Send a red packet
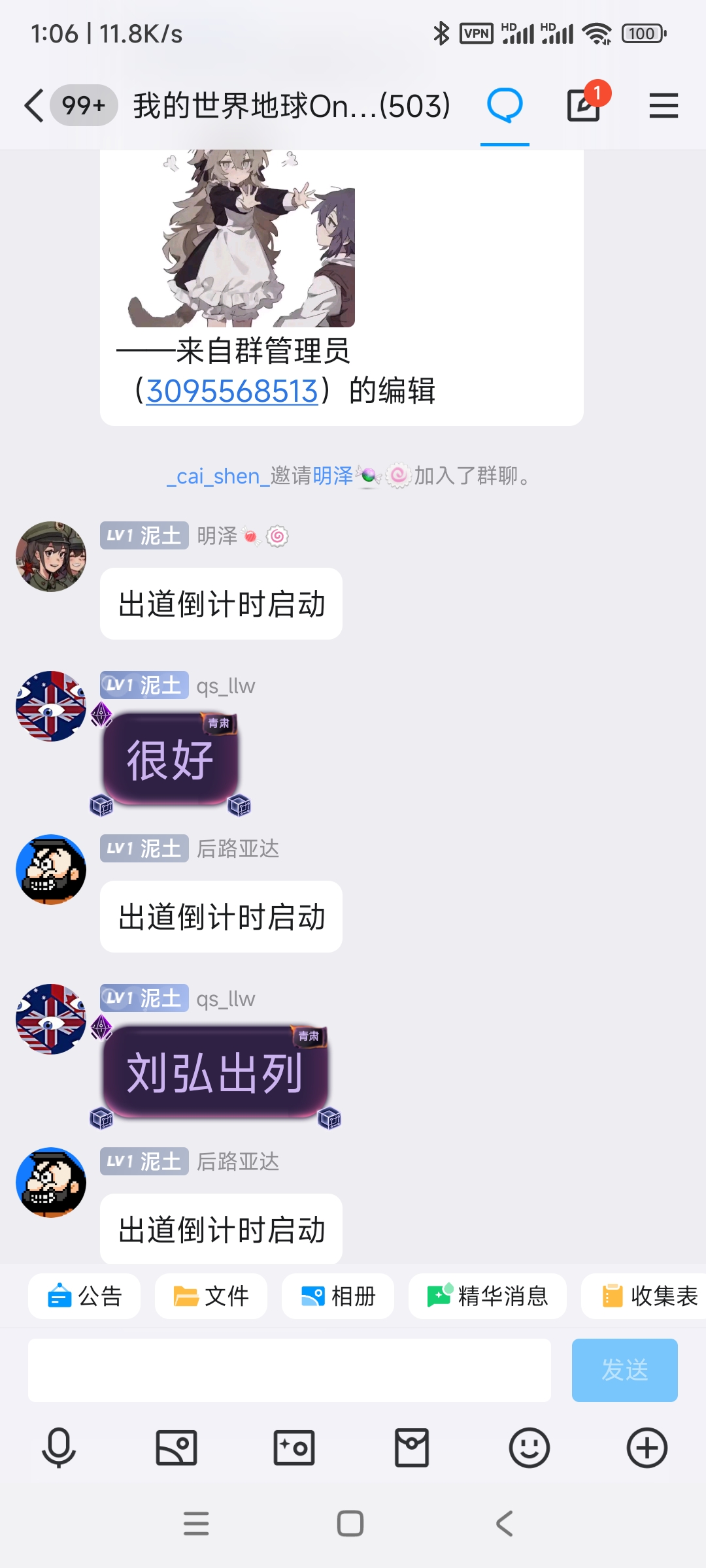 [412, 1448]
